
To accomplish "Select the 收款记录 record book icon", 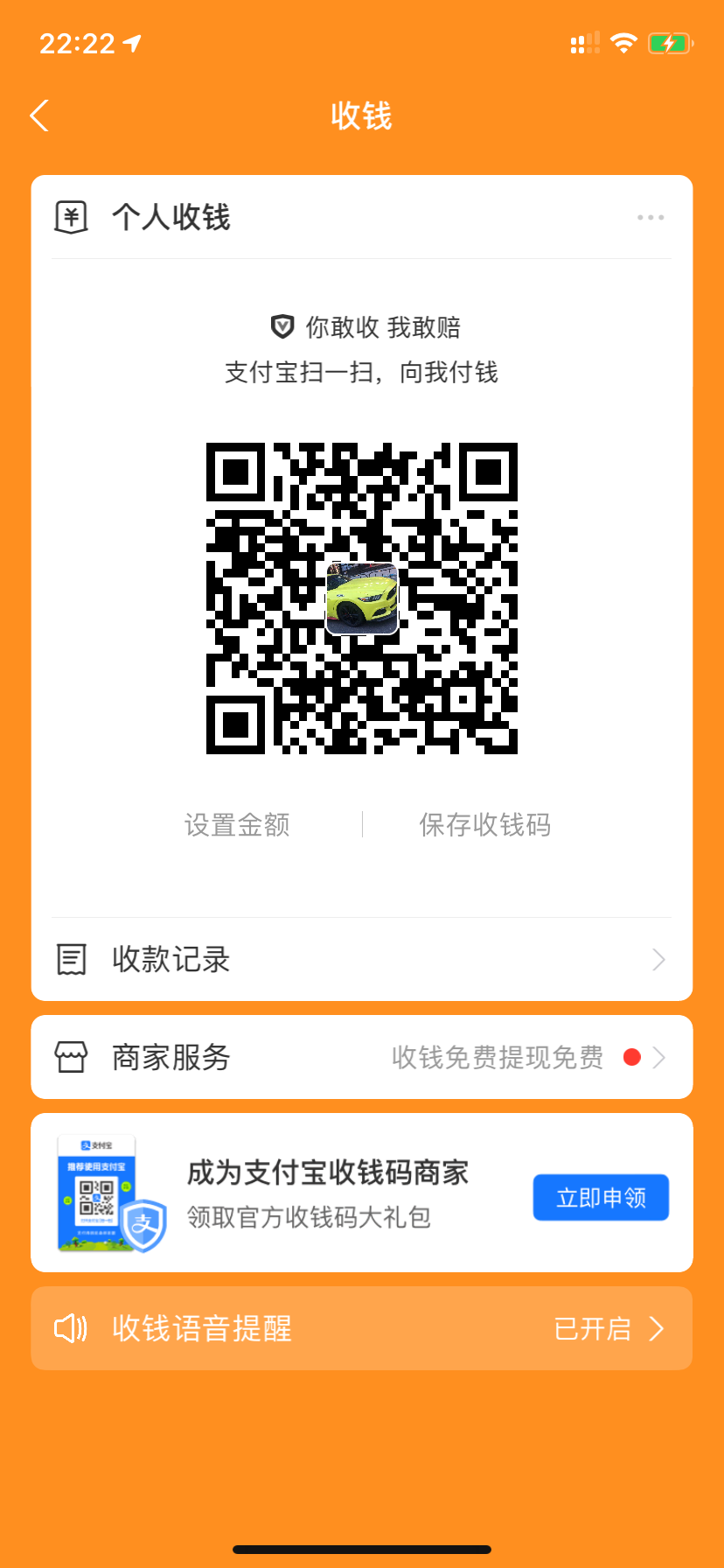I will pyautogui.click(x=72, y=959).
